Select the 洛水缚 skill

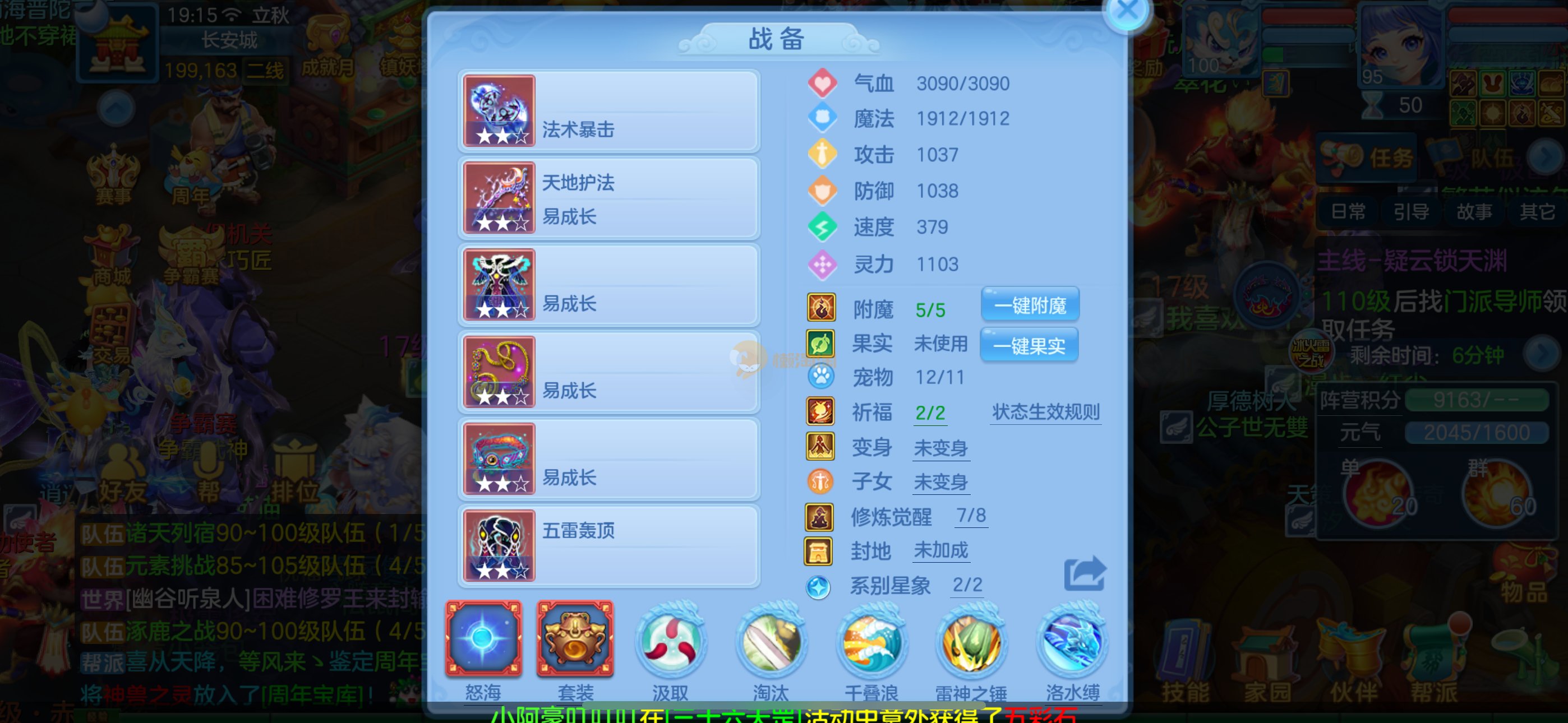(x=1072, y=643)
